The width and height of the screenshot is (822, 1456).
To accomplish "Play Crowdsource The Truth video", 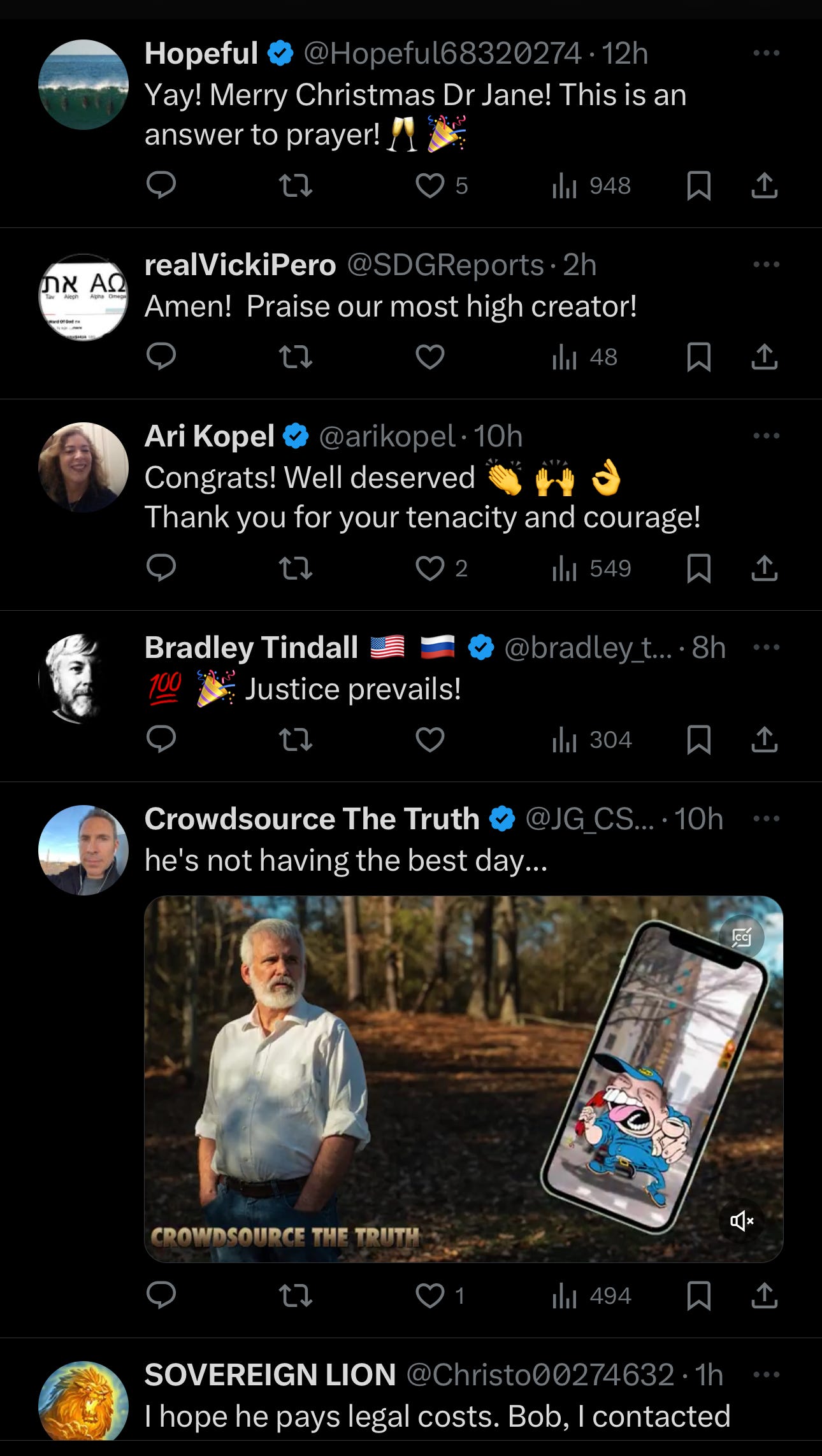I will [463, 1079].
